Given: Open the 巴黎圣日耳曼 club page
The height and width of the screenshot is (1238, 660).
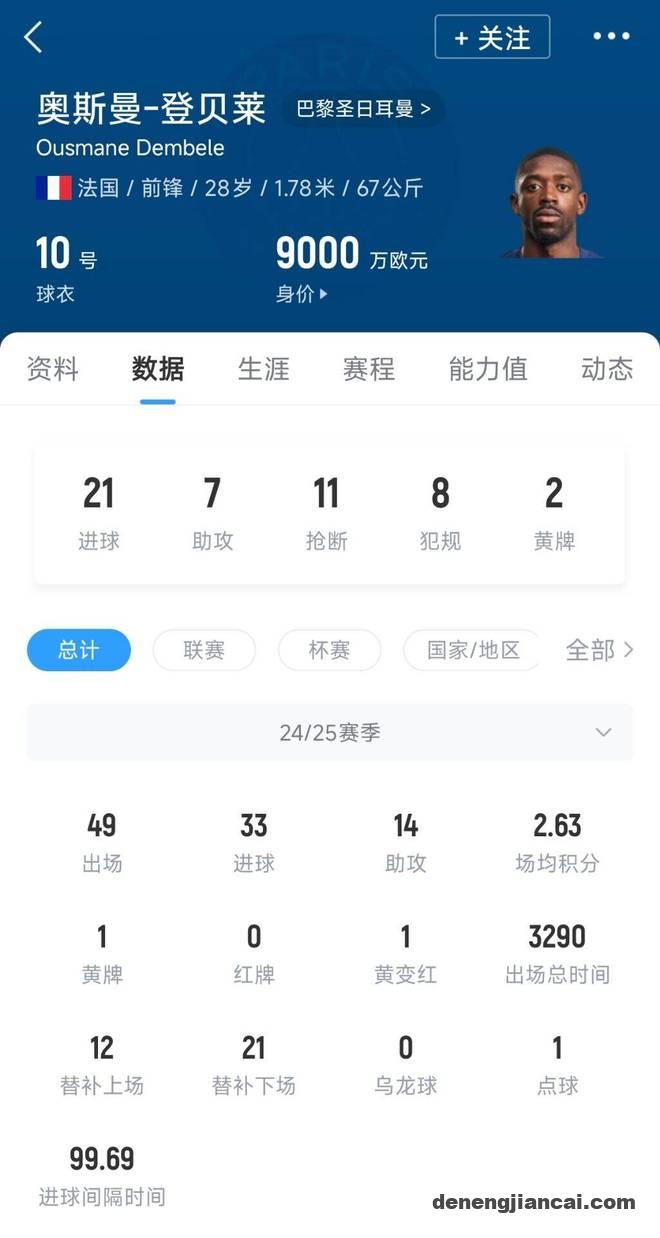Looking at the screenshot, I should click(363, 109).
